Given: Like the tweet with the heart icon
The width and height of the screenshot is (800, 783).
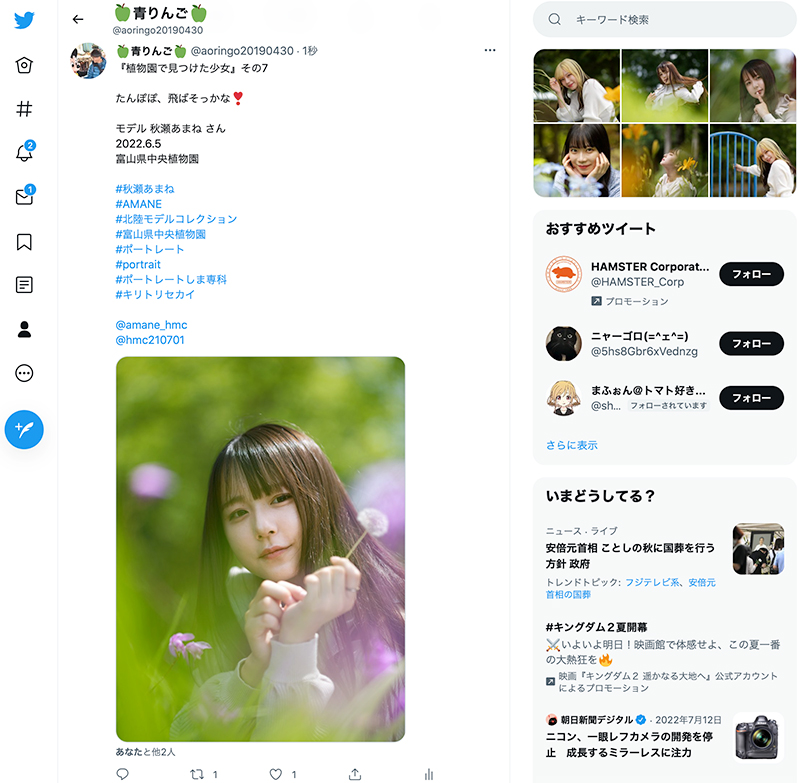Looking at the screenshot, I should [276, 774].
